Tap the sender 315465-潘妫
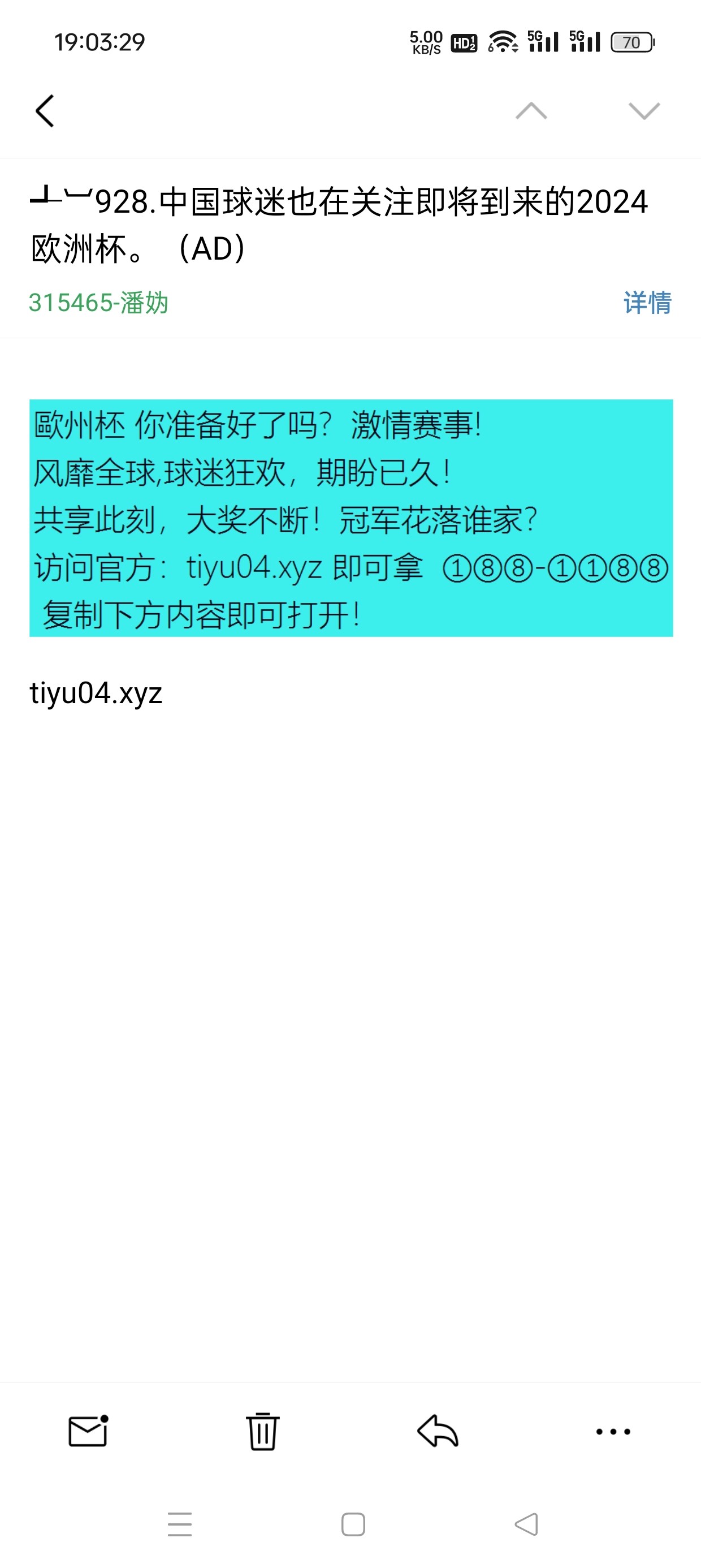701x1568 pixels. click(98, 303)
